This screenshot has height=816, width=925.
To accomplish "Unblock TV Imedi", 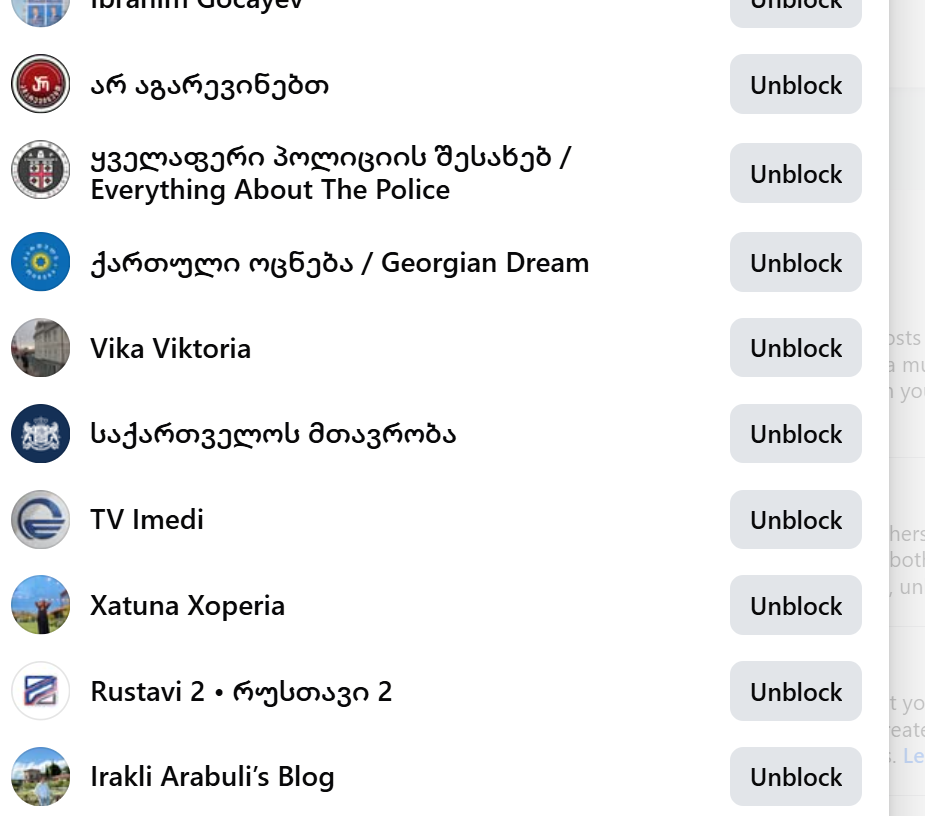I will click(x=795, y=520).
